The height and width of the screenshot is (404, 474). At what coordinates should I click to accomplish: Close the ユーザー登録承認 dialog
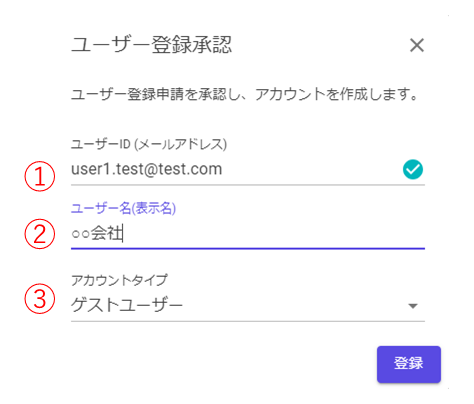point(417,45)
